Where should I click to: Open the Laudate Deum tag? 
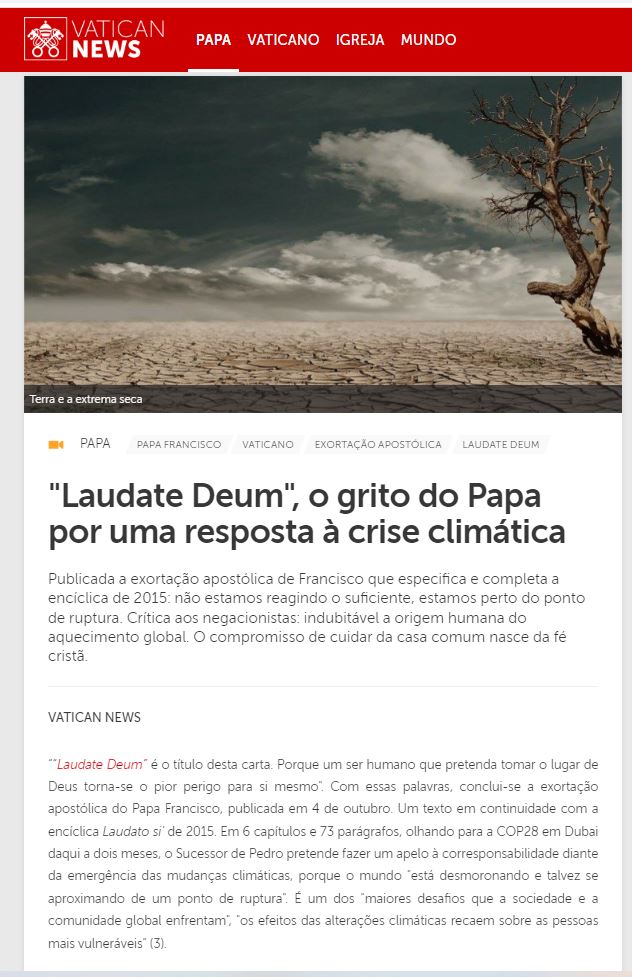tap(501, 444)
